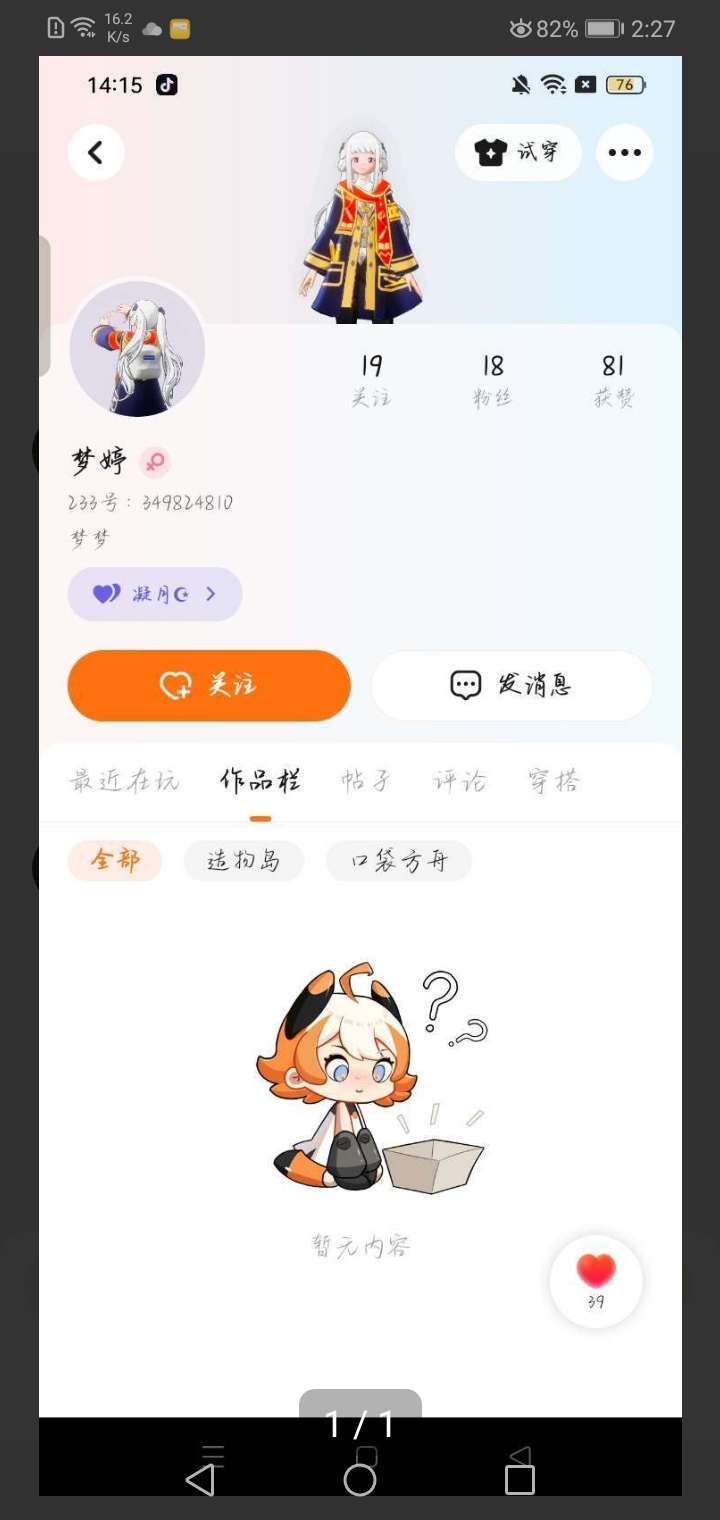This screenshot has width=720, height=1520.
Task: Send a message via 发消息
Action: (512, 685)
